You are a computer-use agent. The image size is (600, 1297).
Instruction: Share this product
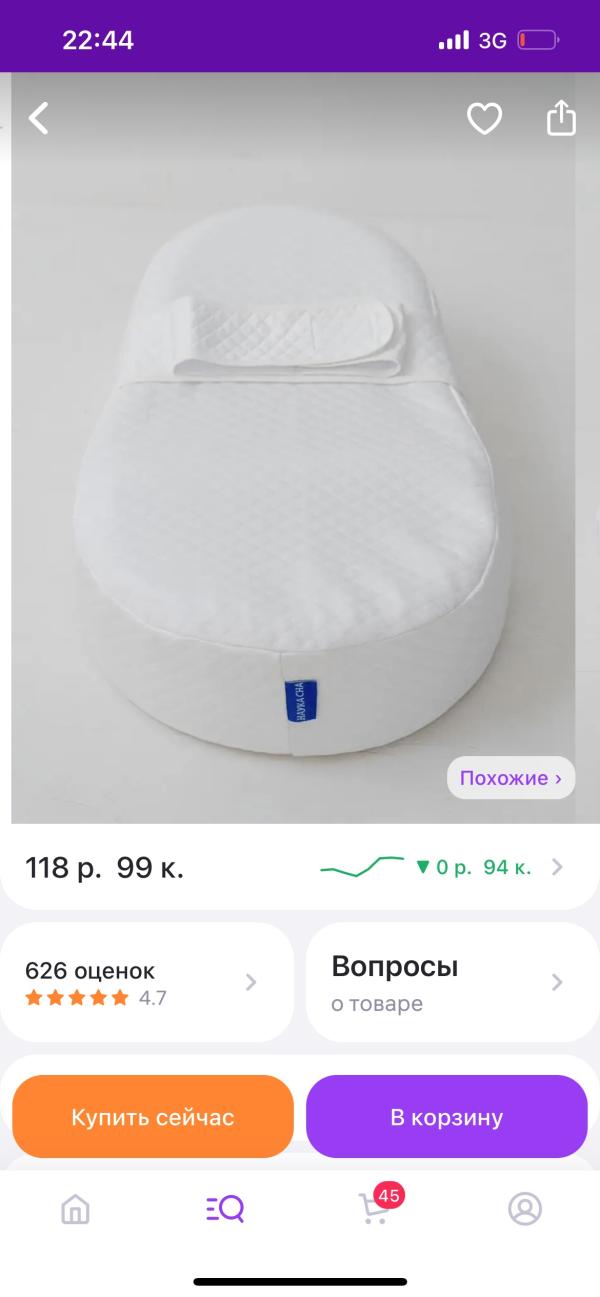pos(561,118)
